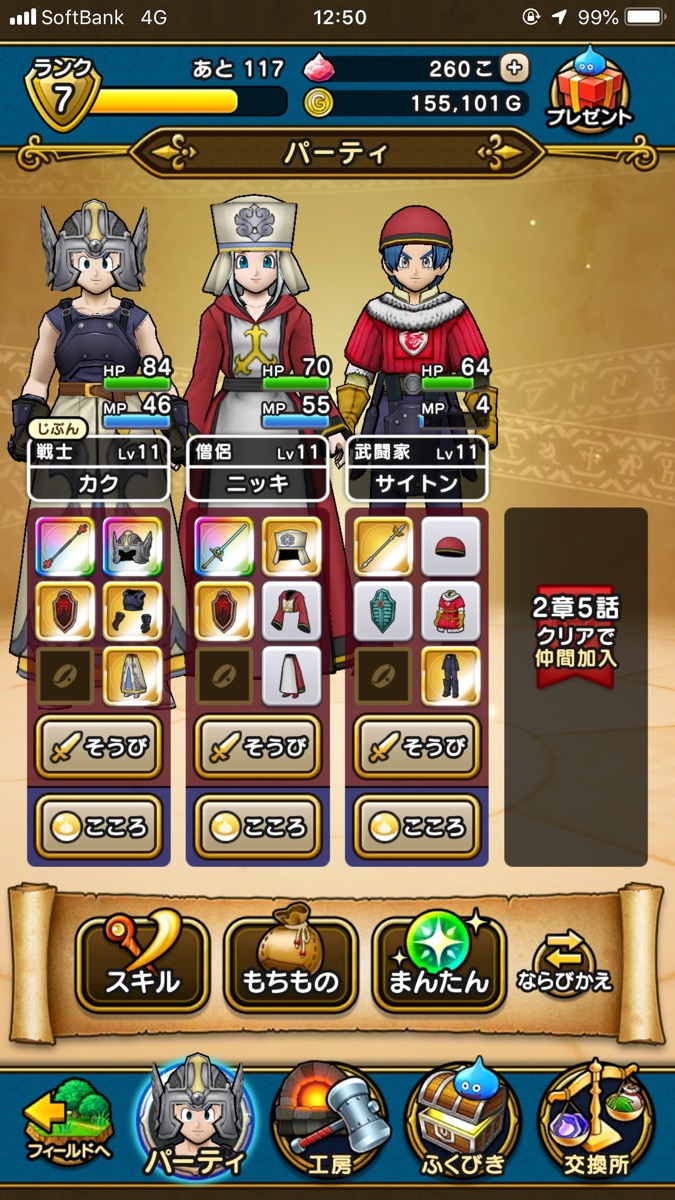675x1200 pixels.
Task: Switch to the 交換所 exchange tab
Action: click(596, 1125)
